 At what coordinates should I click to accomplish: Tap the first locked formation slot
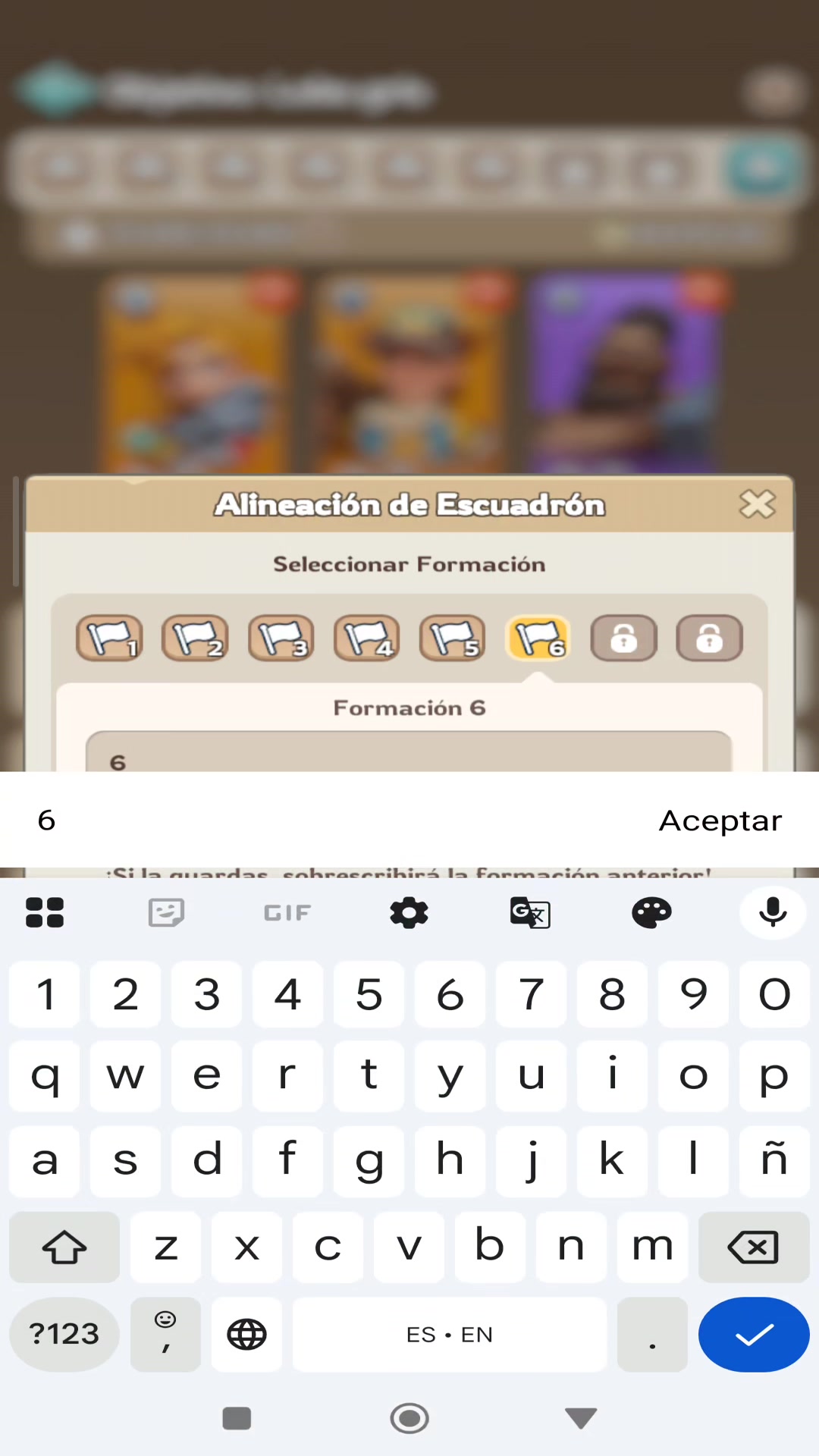point(624,638)
